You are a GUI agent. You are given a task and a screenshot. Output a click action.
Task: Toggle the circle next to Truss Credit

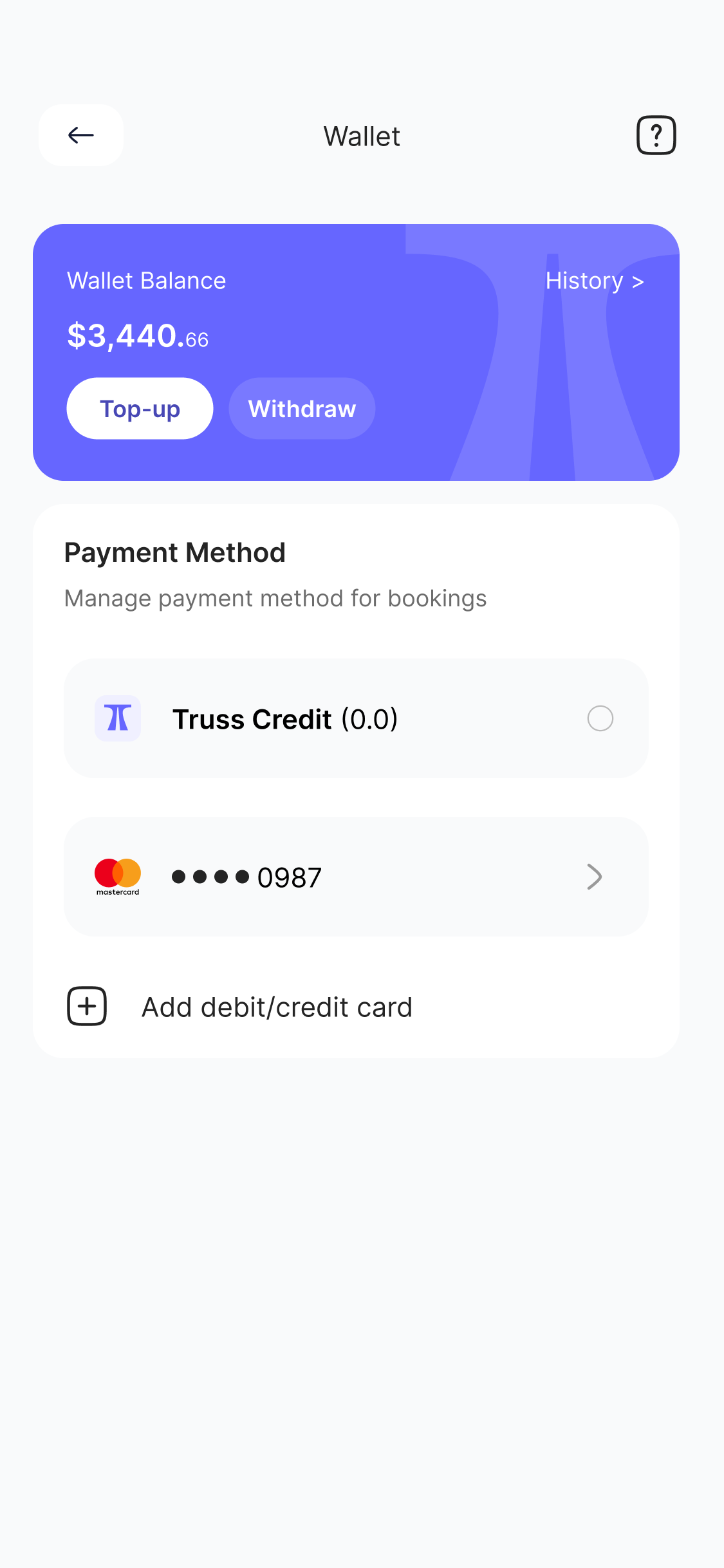pyautogui.click(x=600, y=718)
